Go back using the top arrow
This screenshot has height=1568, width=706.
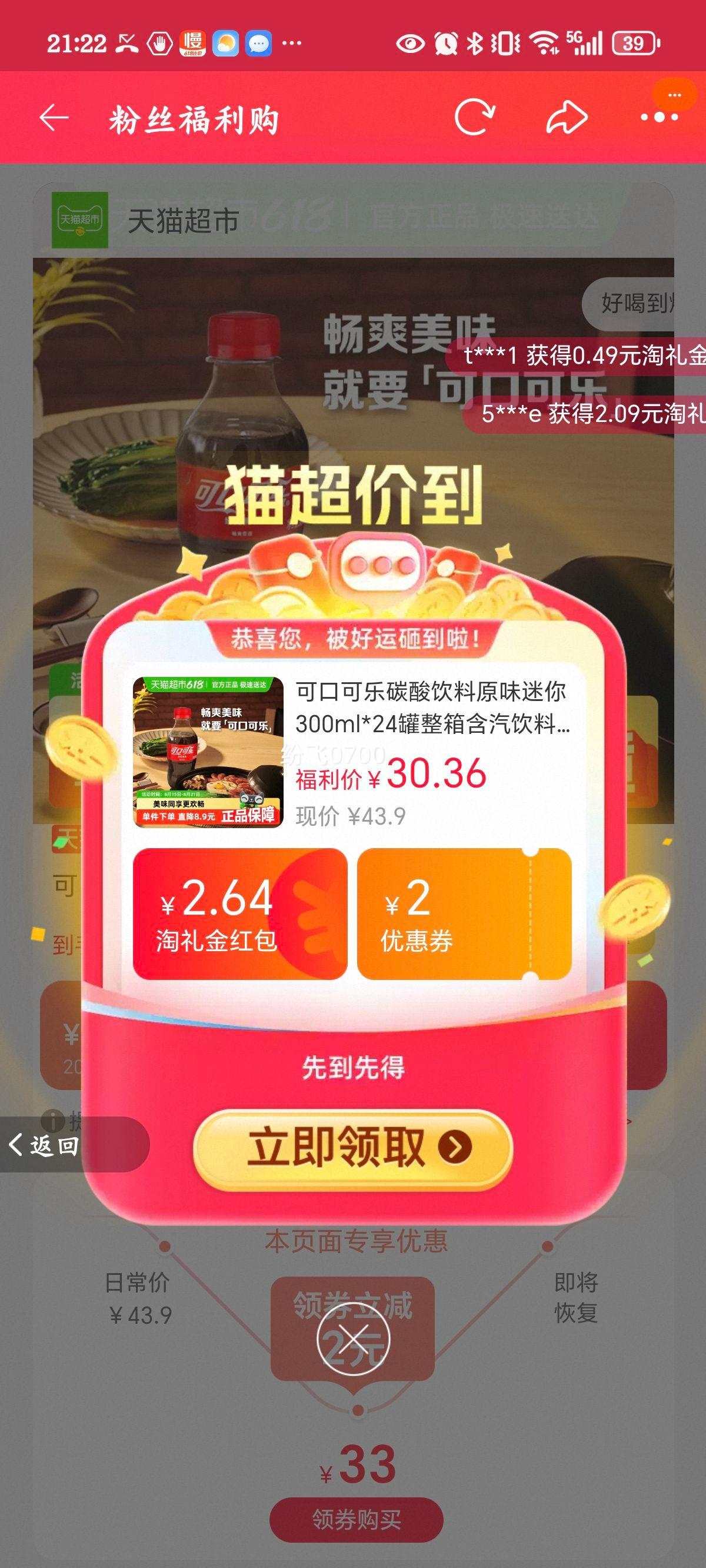pyautogui.click(x=54, y=118)
